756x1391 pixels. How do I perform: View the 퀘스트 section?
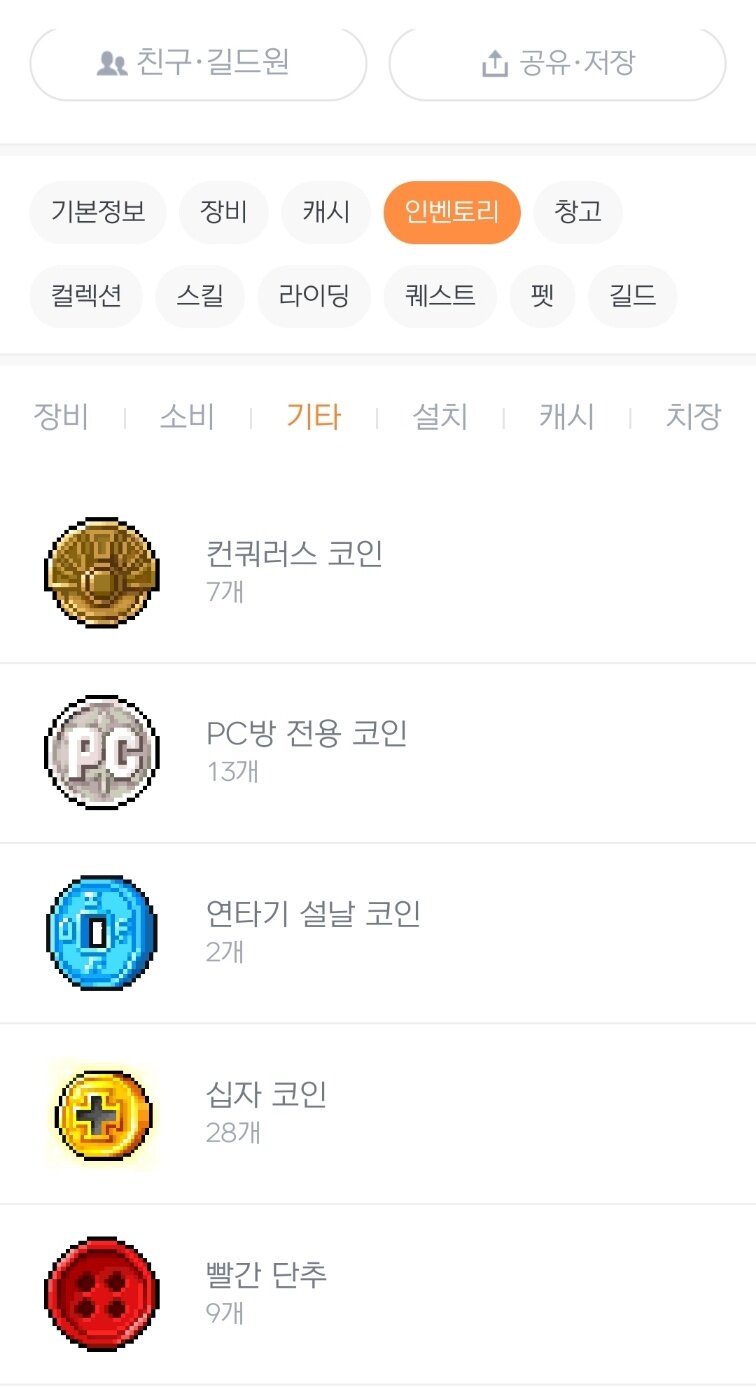point(440,296)
